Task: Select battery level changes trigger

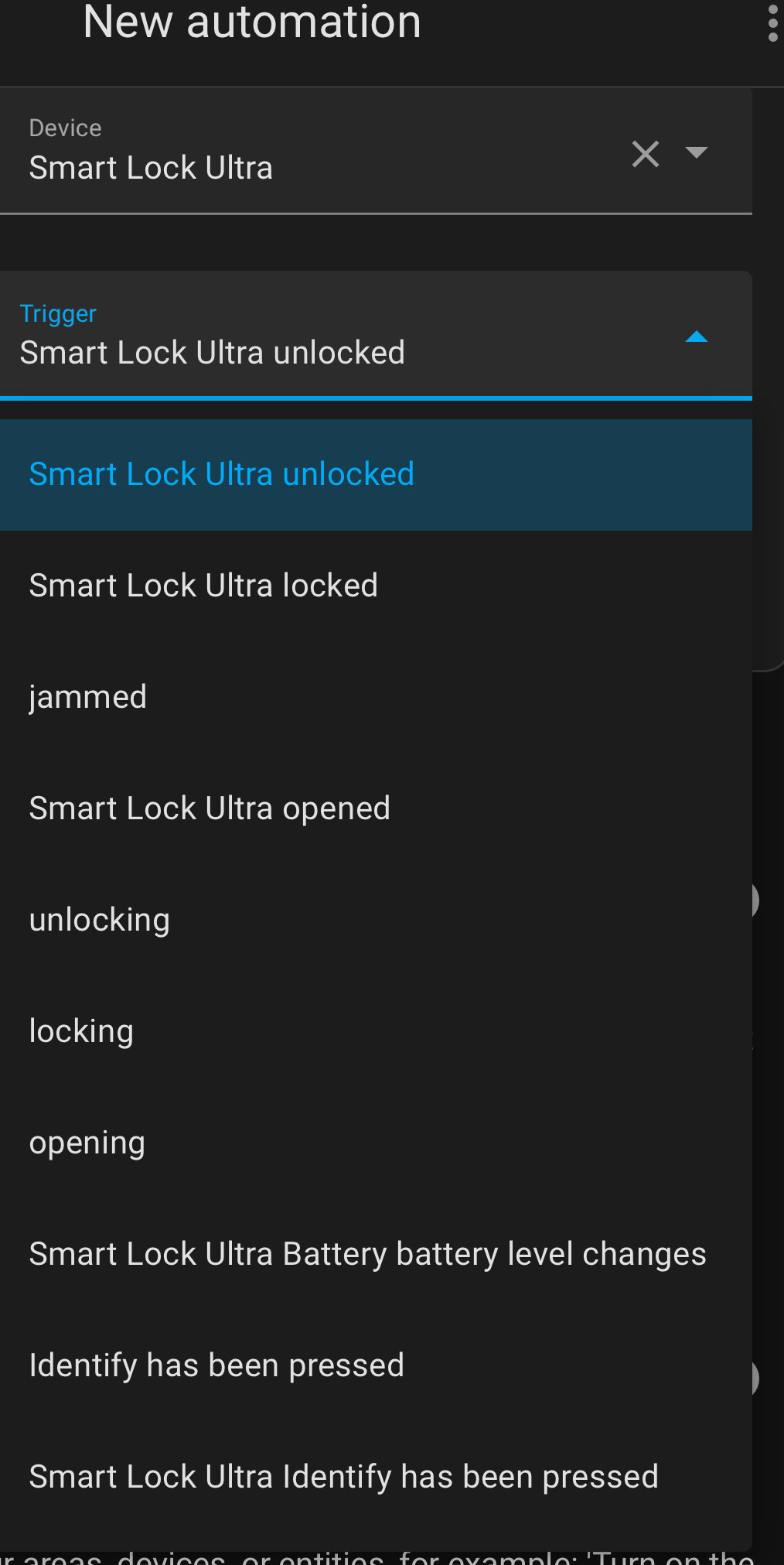Action: tap(366, 1254)
